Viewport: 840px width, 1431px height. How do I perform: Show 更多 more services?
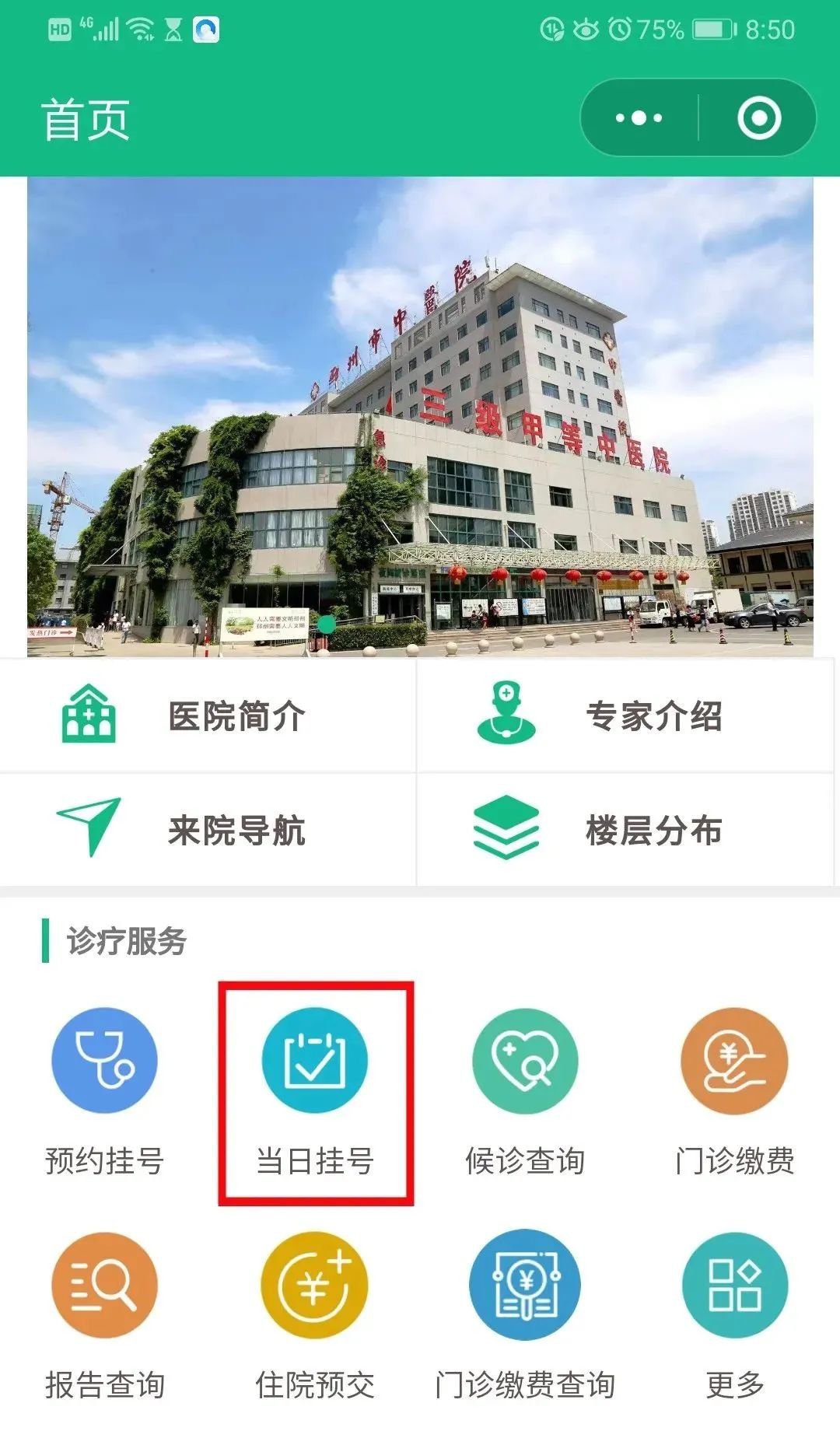[x=734, y=1314]
